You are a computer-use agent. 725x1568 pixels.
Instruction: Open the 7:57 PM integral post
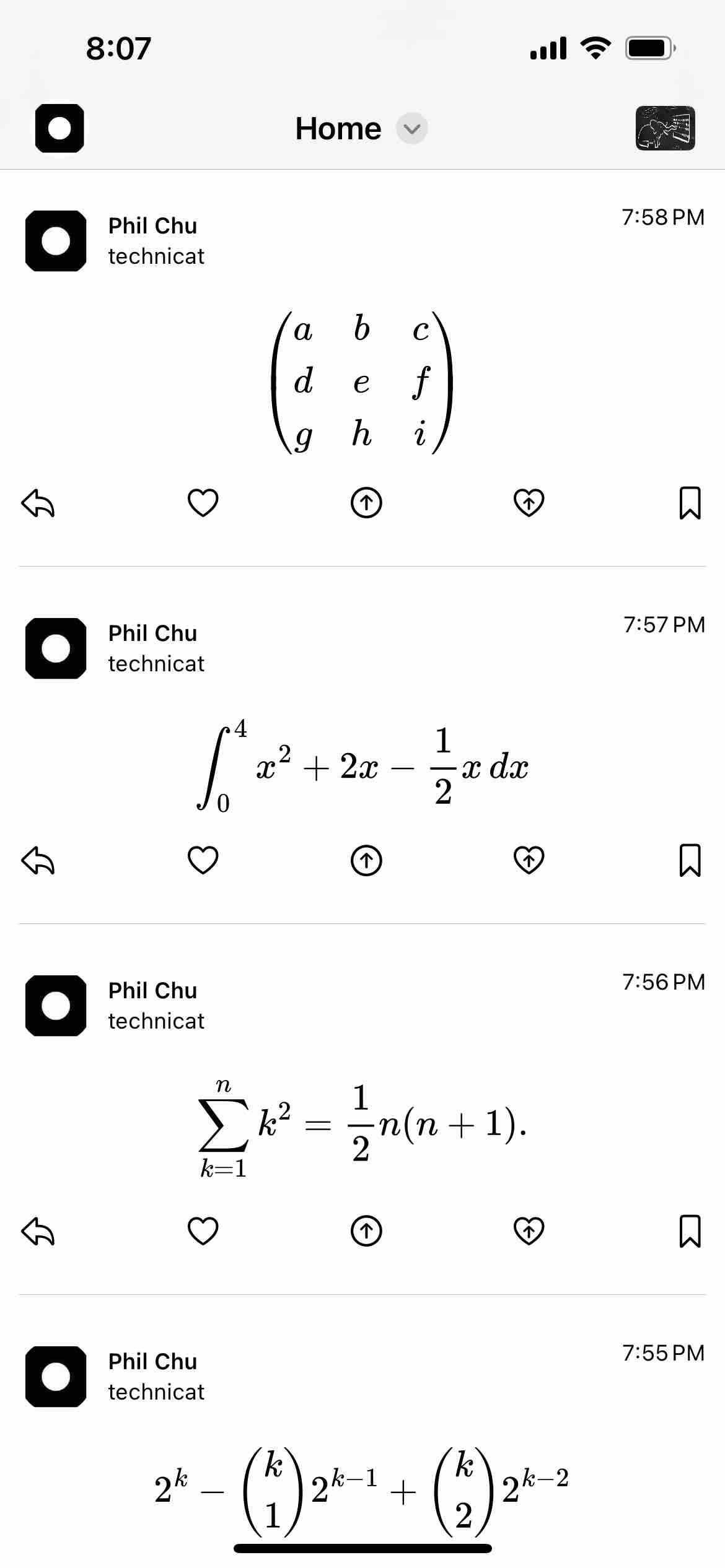pyautogui.click(x=362, y=767)
